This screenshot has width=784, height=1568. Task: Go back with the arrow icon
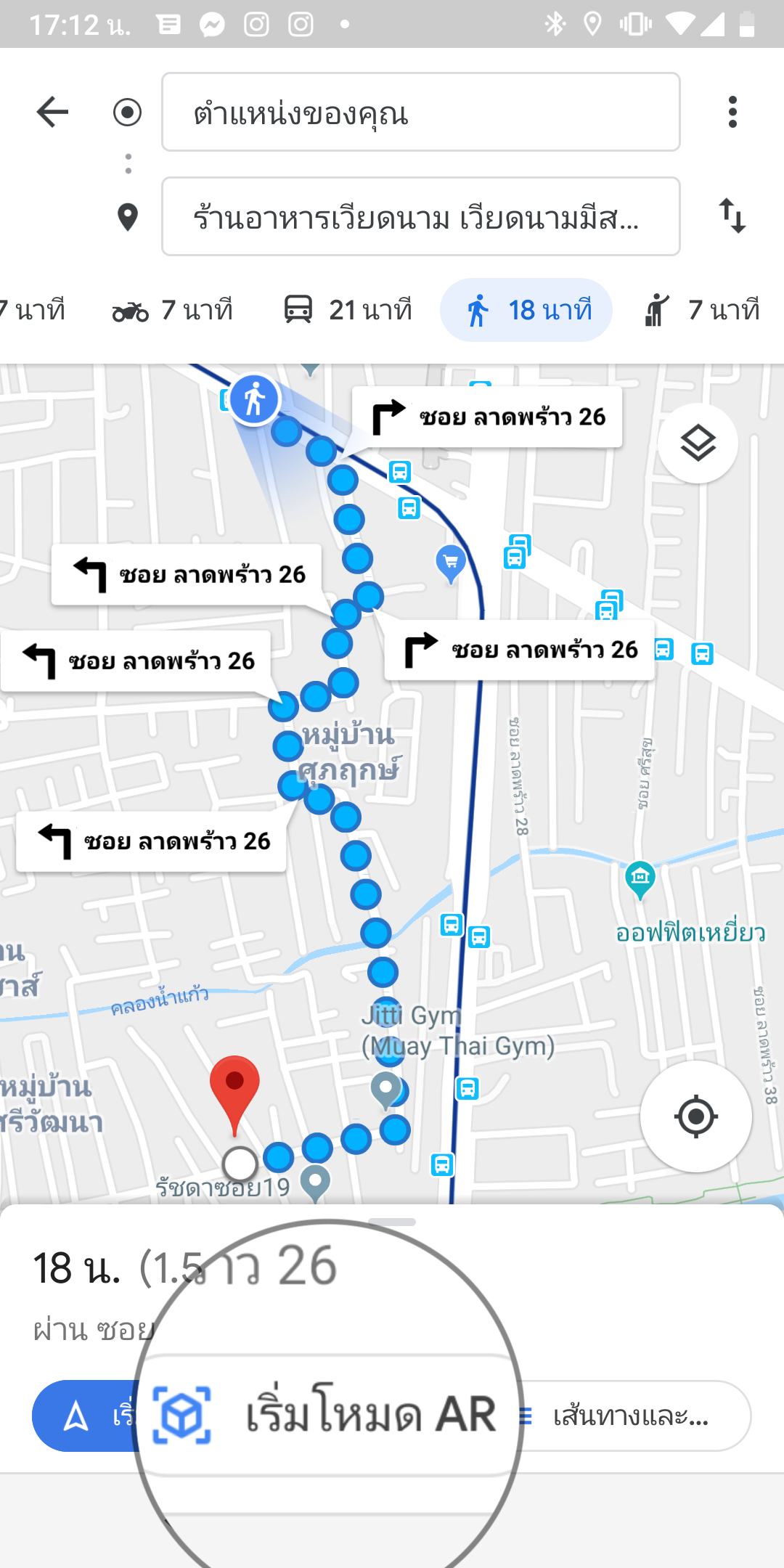point(52,113)
